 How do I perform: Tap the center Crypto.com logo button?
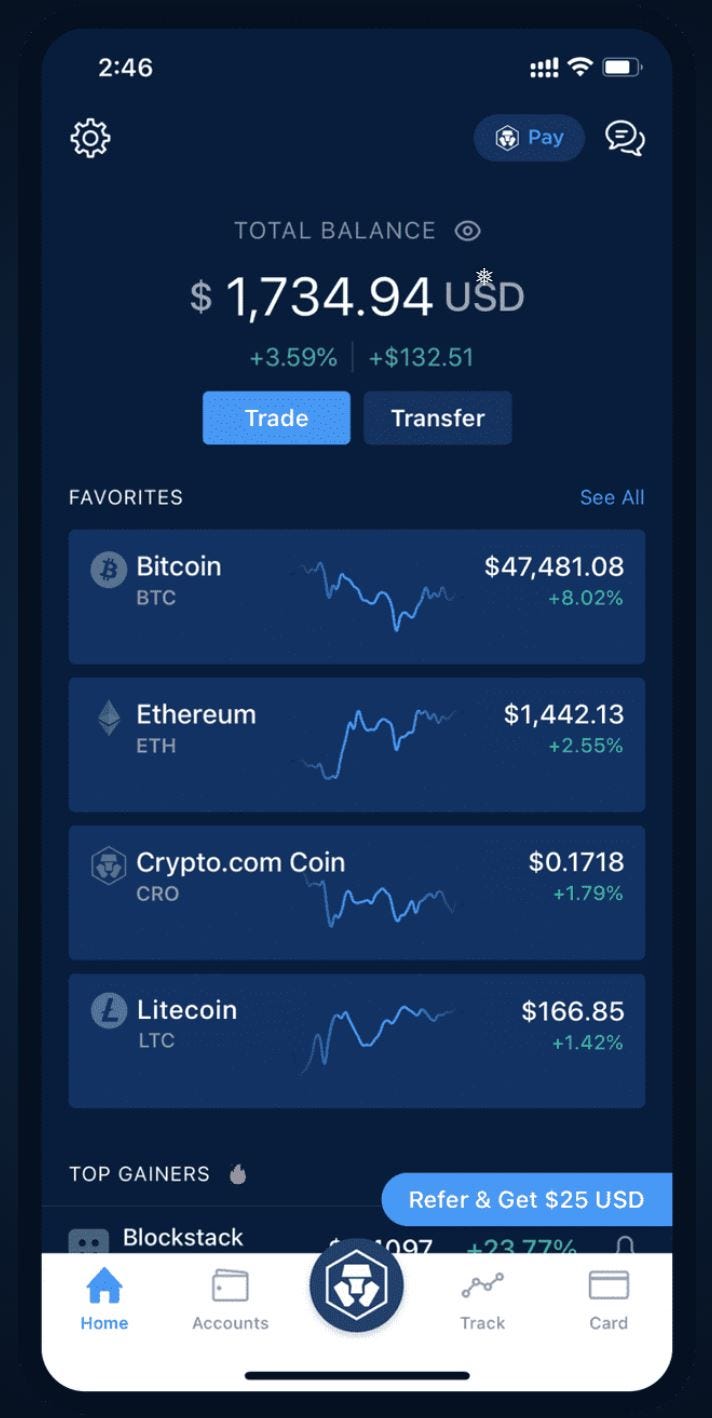356,1287
